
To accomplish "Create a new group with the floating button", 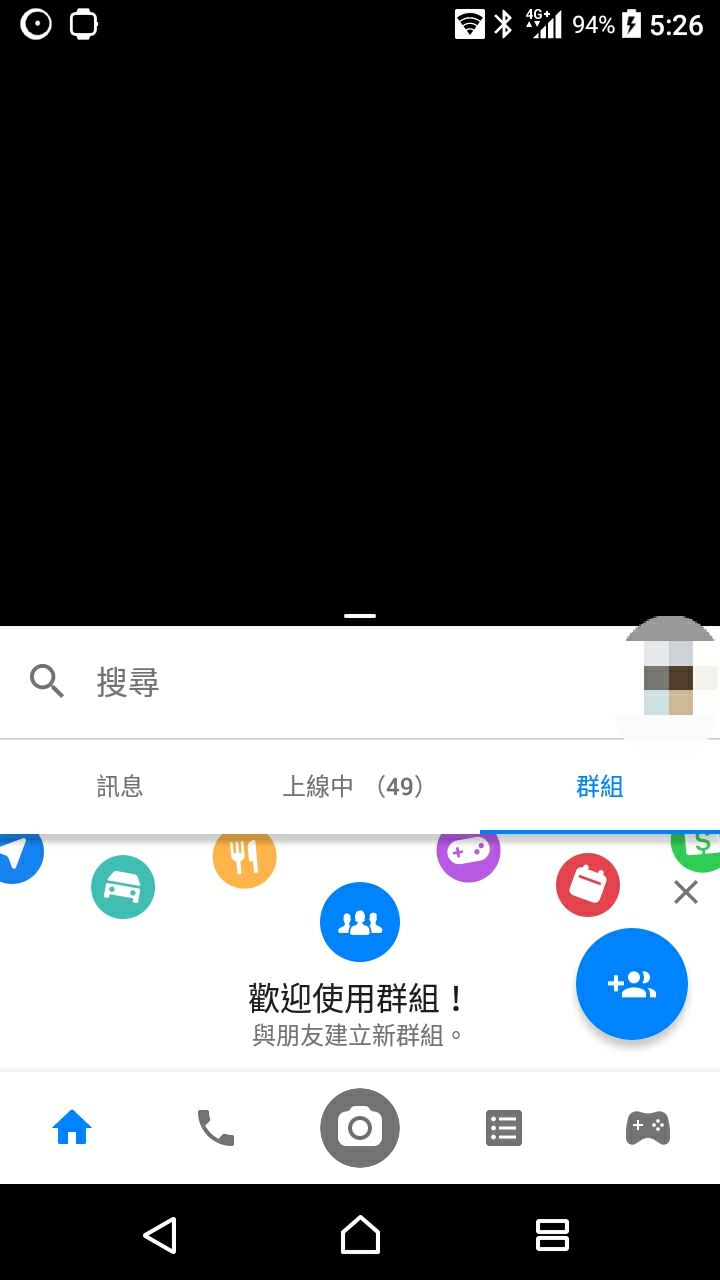I will pyautogui.click(x=632, y=984).
